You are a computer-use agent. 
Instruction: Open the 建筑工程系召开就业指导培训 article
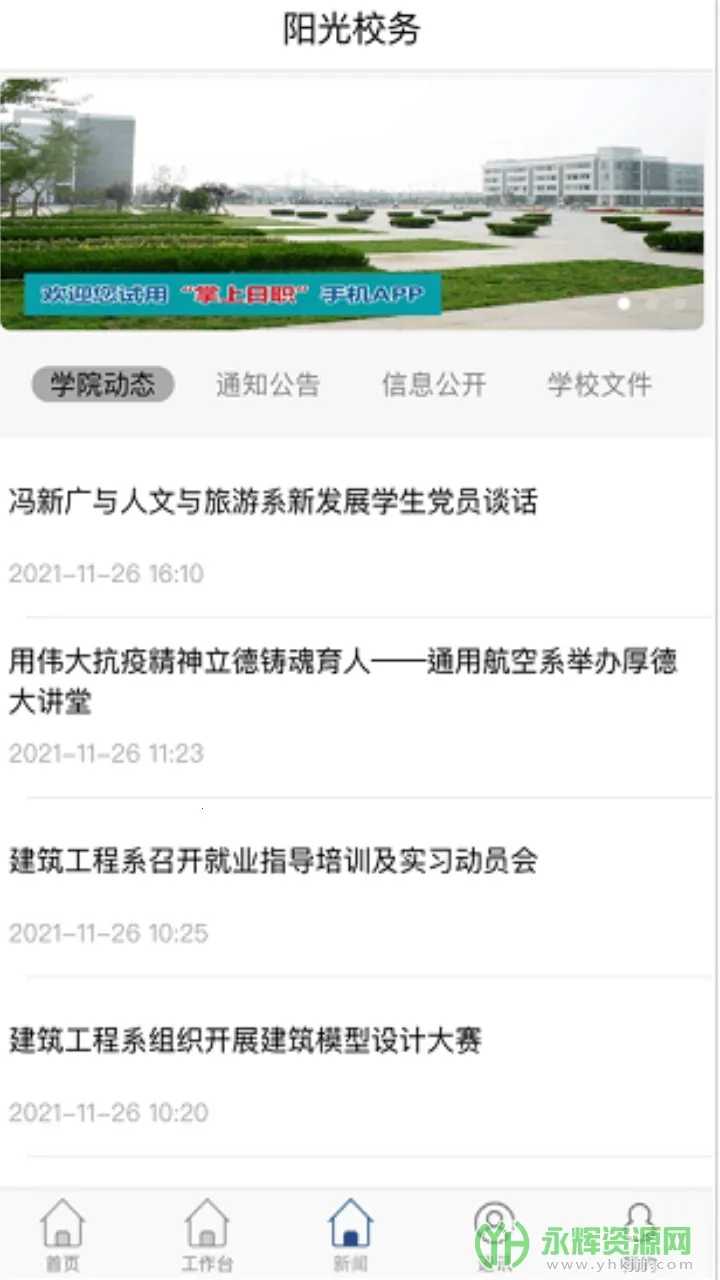pyautogui.click(x=272, y=862)
